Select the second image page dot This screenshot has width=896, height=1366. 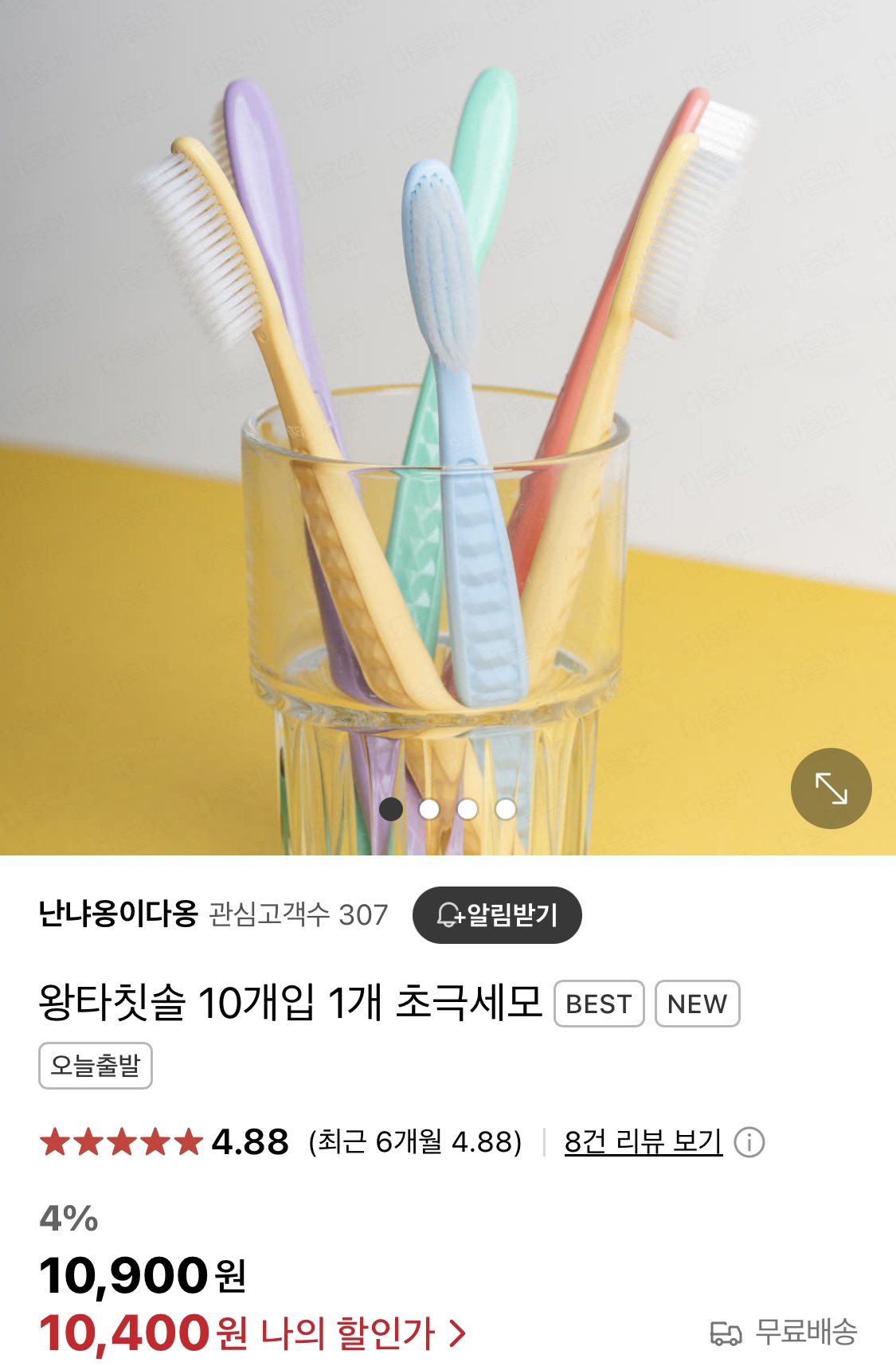tap(429, 809)
